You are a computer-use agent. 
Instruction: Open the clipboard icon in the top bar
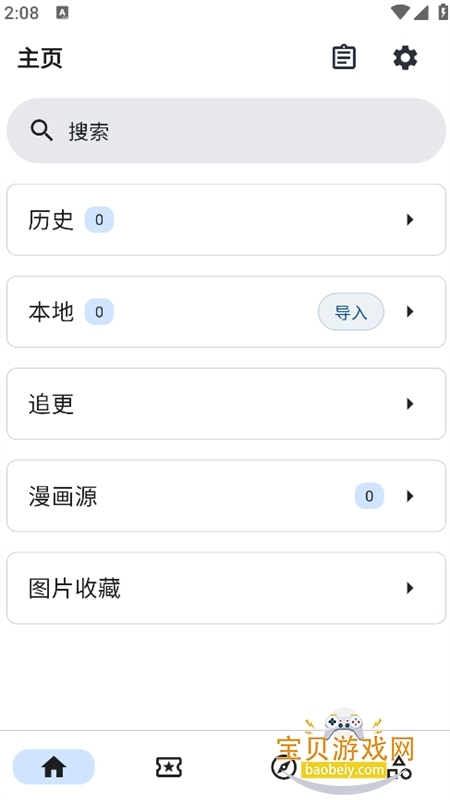coord(344,57)
